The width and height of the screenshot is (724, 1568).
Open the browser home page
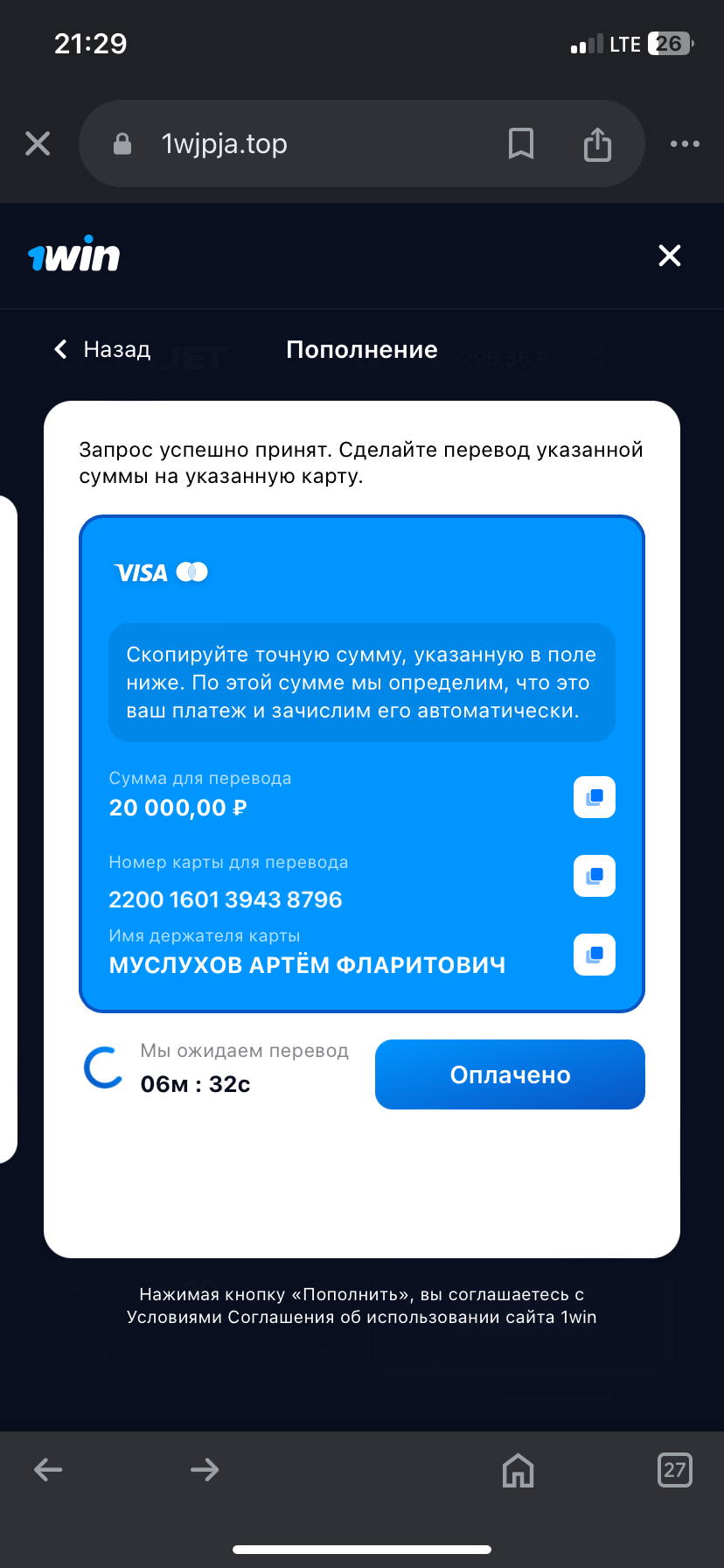pyautogui.click(x=519, y=1470)
